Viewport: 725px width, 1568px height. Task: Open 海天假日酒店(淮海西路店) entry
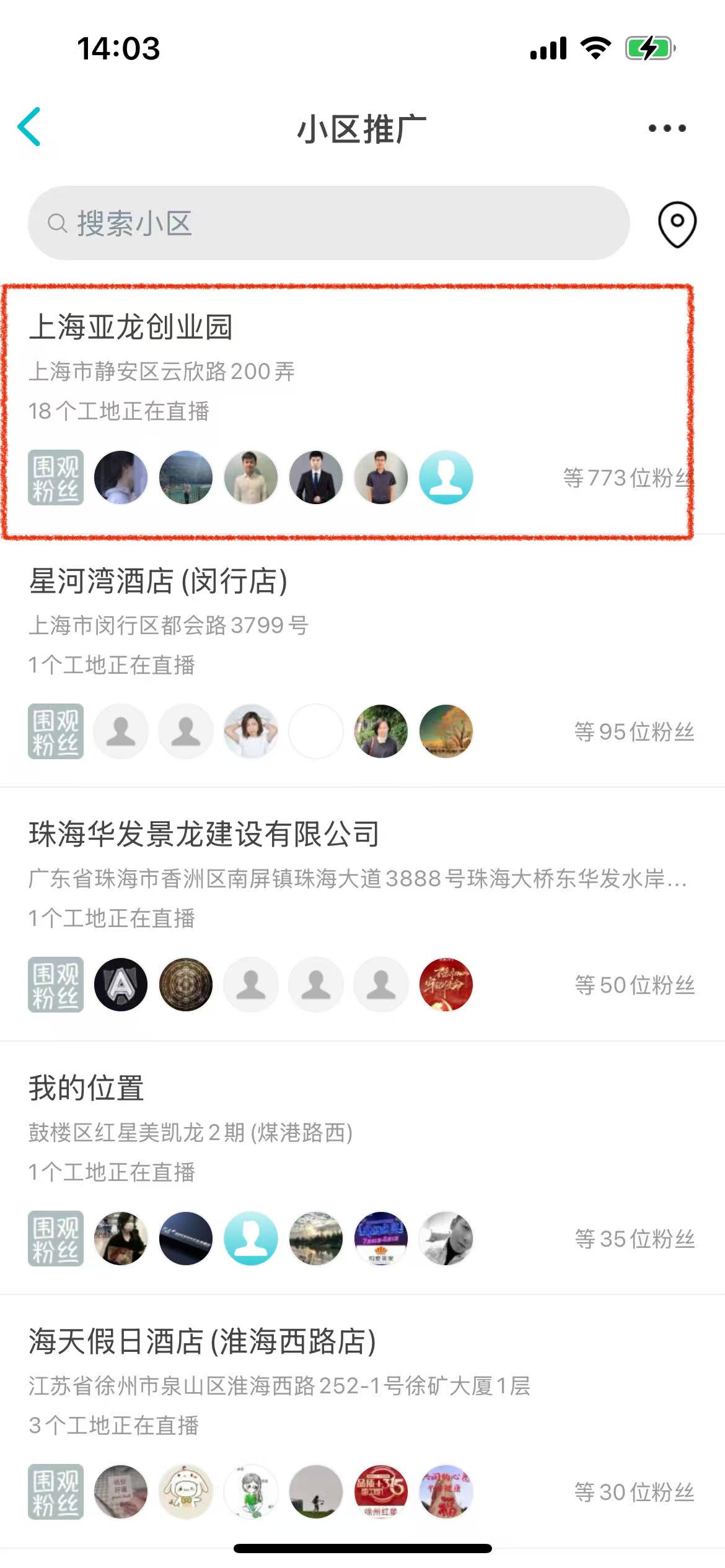203,1341
